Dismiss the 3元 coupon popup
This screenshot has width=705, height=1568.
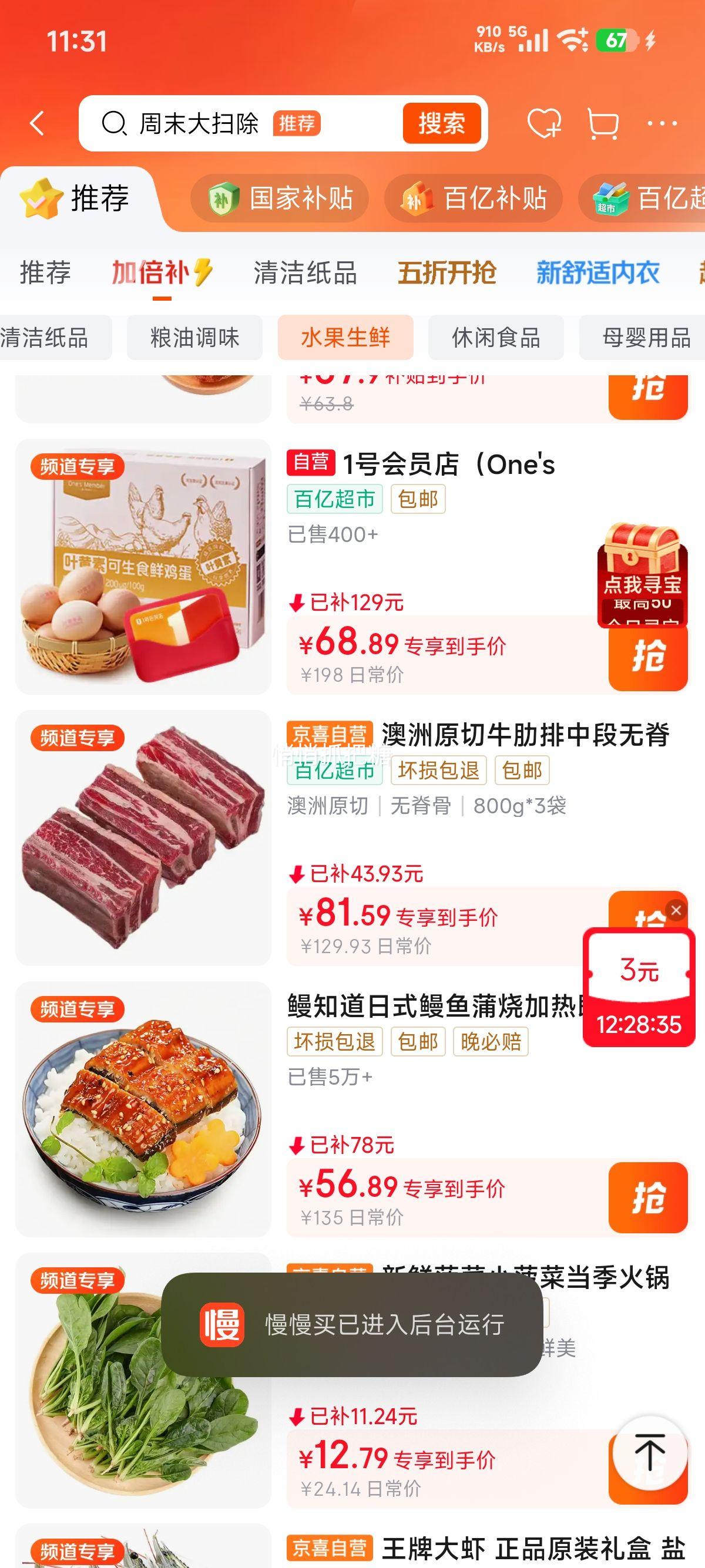(x=677, y=911)
